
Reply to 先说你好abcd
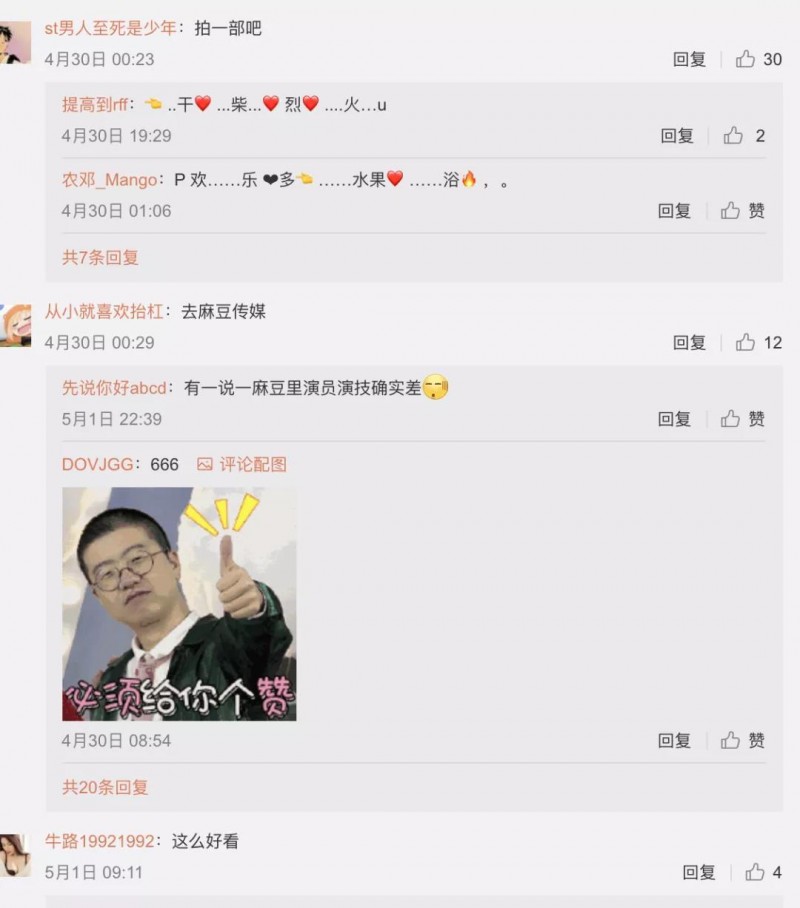point(674,419)
